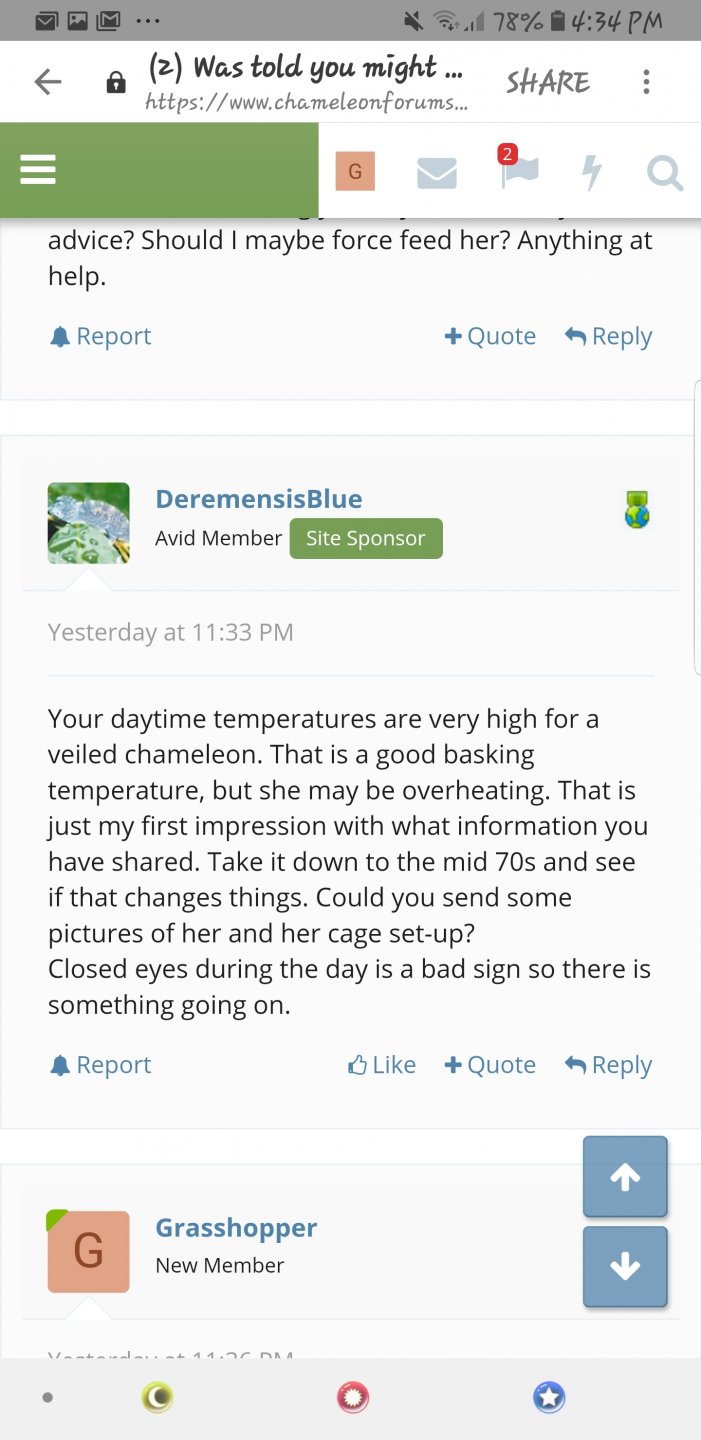Open the browser overflow menu
This screenshot has width=701, height=1440.
click(x=646, y=82)
